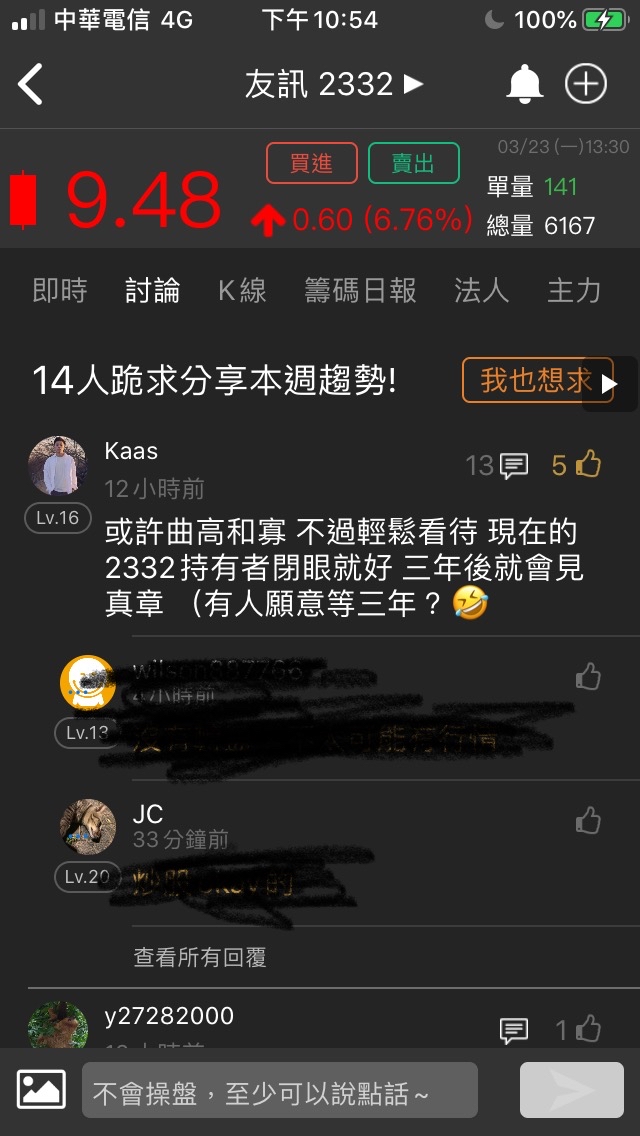640x1136 pixels.
Task: Open the 友訊 2332 stock title dropdown
Action: [x=334, y=85]
